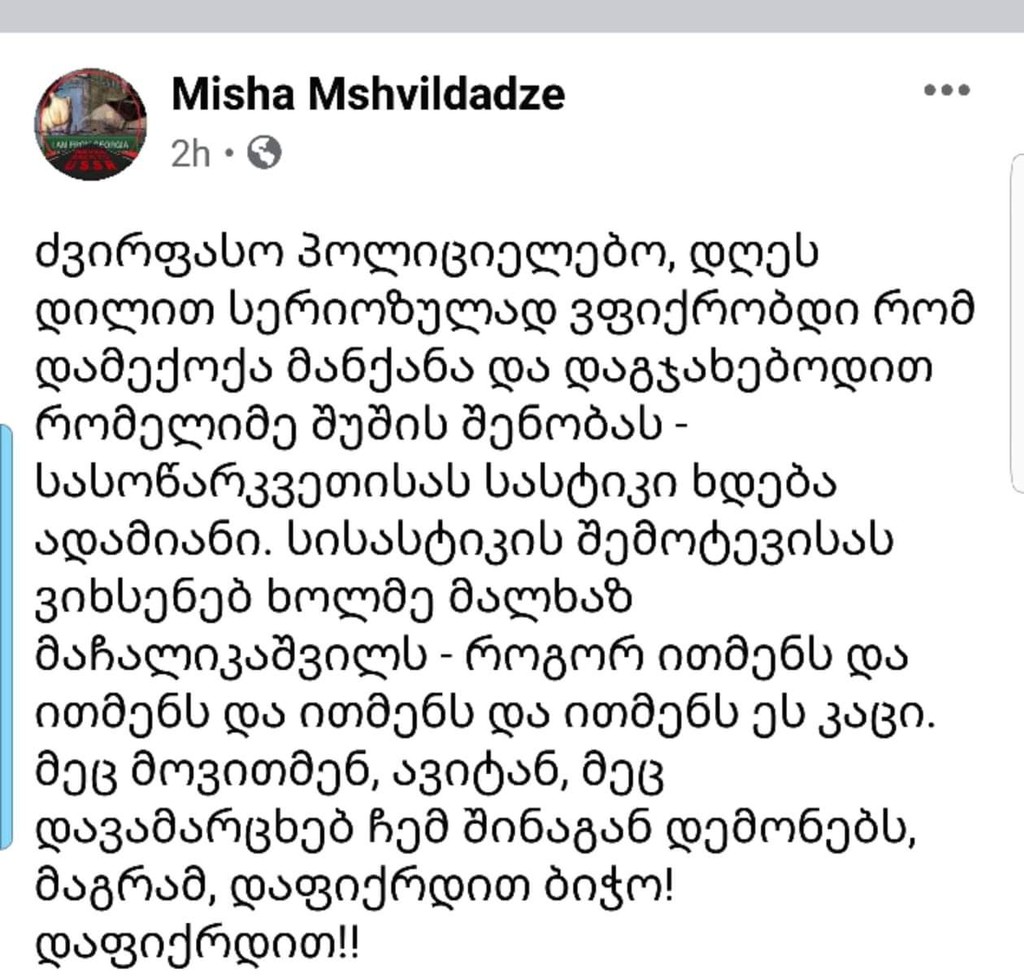The image size is (1024, 980).
Task: Open the post's three-dot options menu
Action: (946, 91)
